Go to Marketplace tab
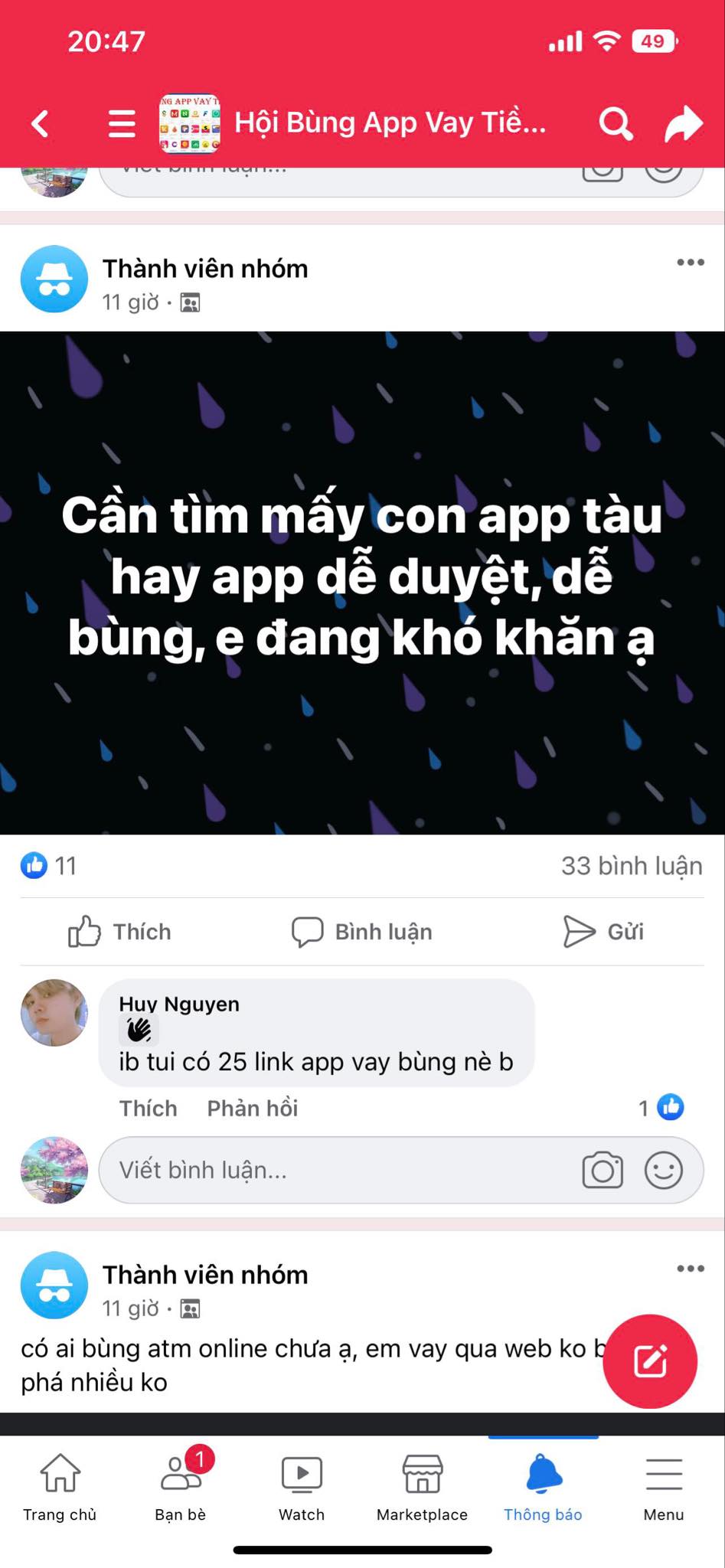This screenshot has width=725, height=1568. 422,1487
